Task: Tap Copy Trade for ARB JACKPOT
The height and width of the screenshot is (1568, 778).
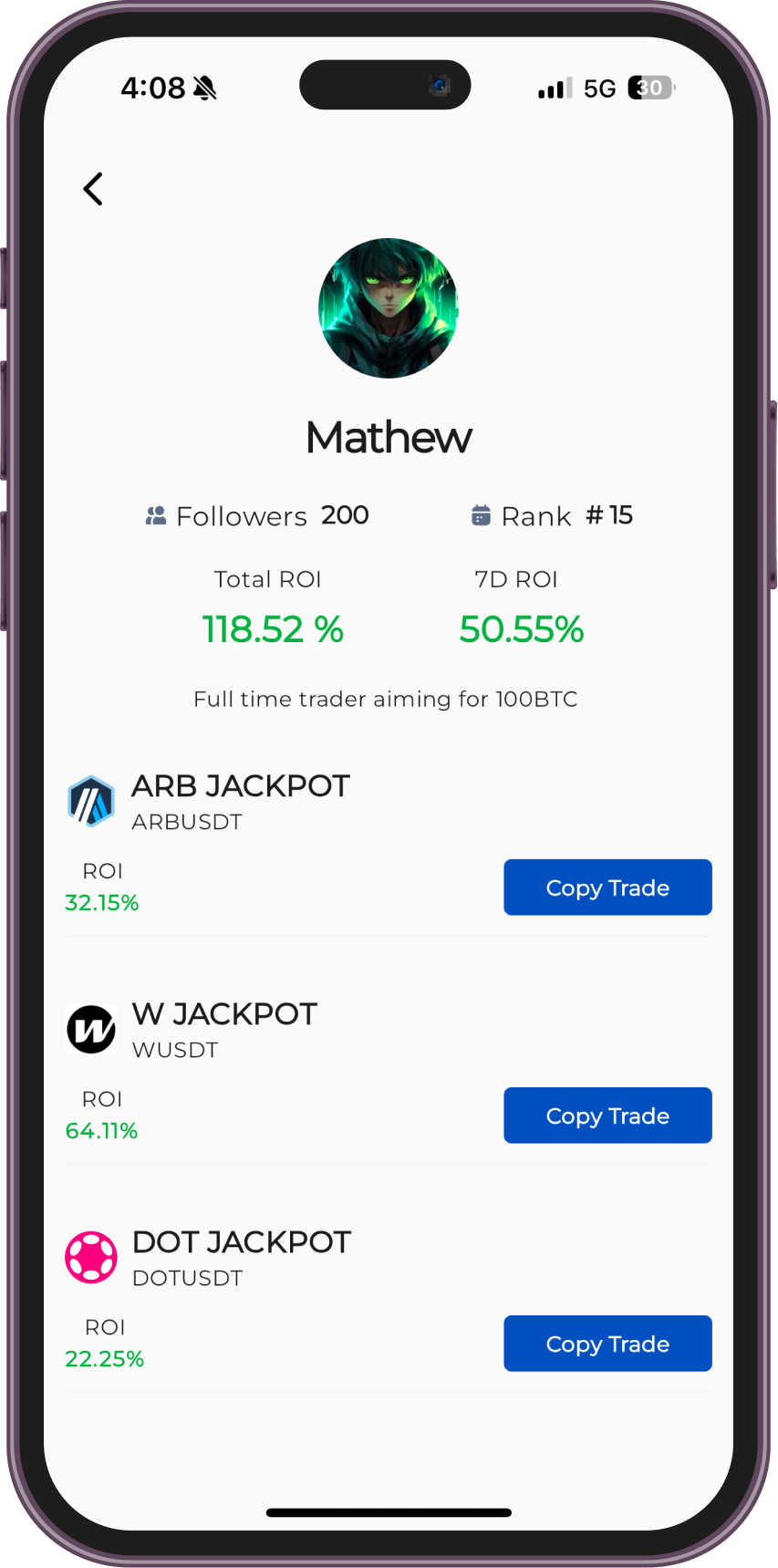Action: coord(607,887)
